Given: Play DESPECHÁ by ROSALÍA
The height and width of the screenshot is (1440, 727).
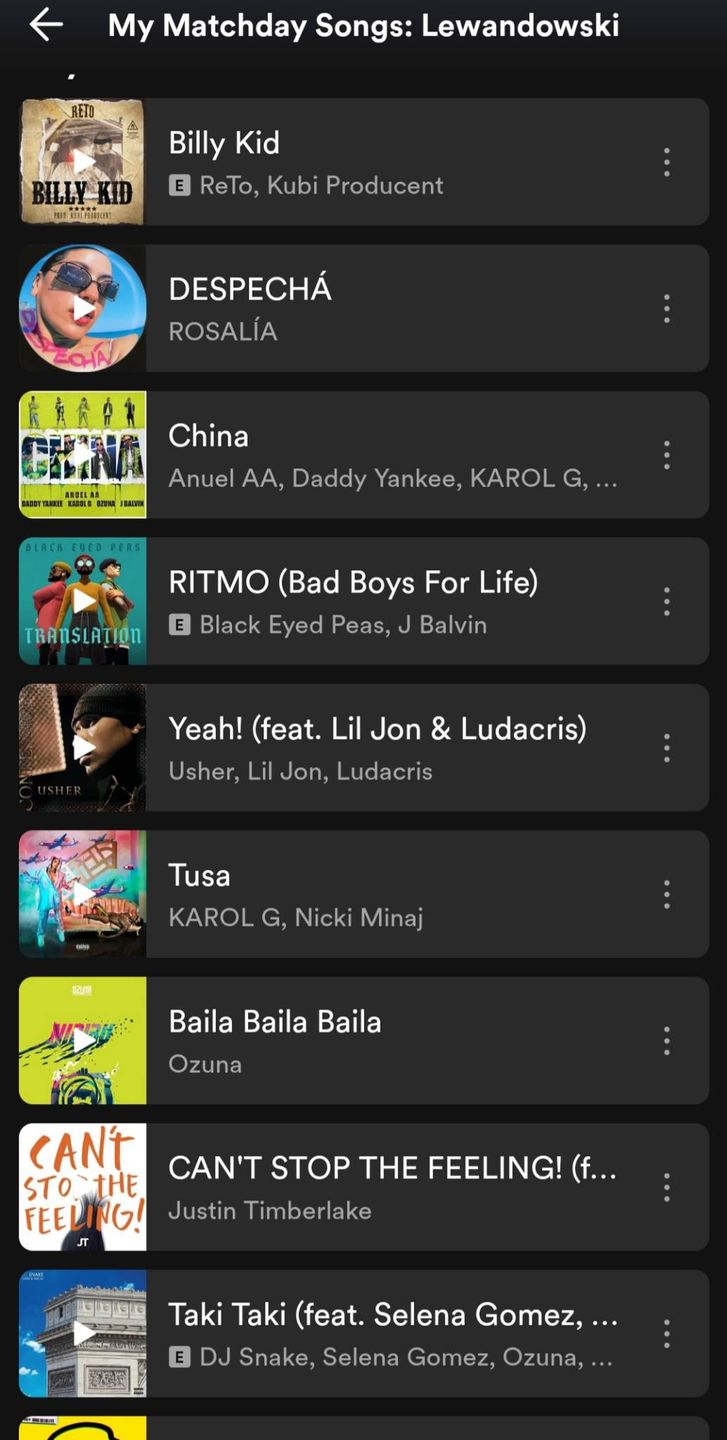Looking at the screenshot, I should 83,308.
